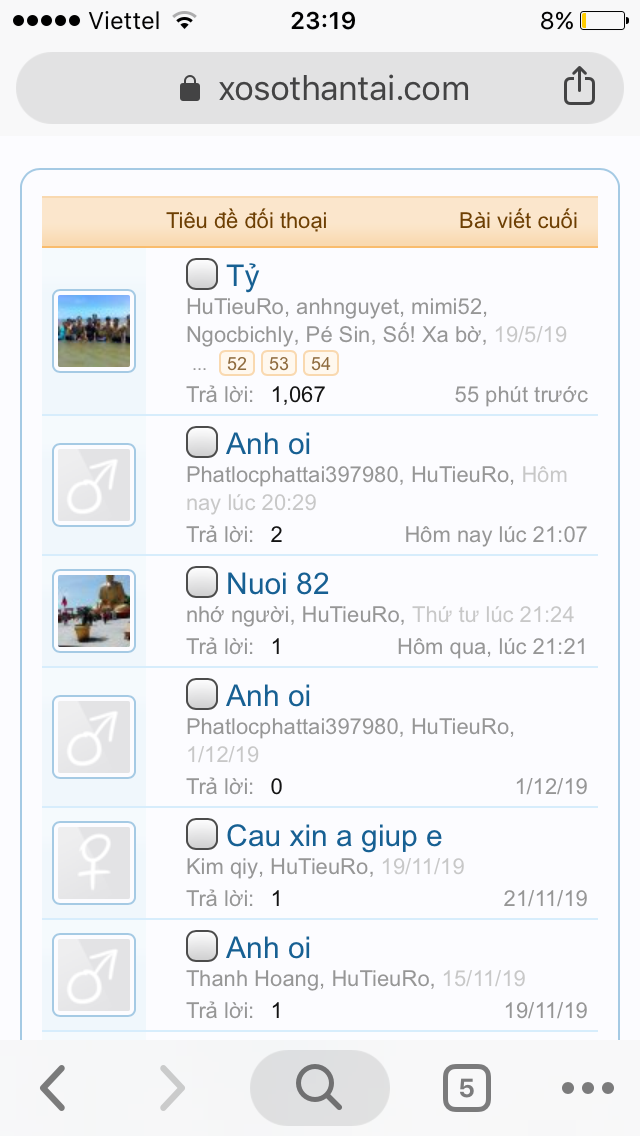
Task: Open the Nuoi 82 conversation
Action: pyautogui.click(x=277, y=583)
